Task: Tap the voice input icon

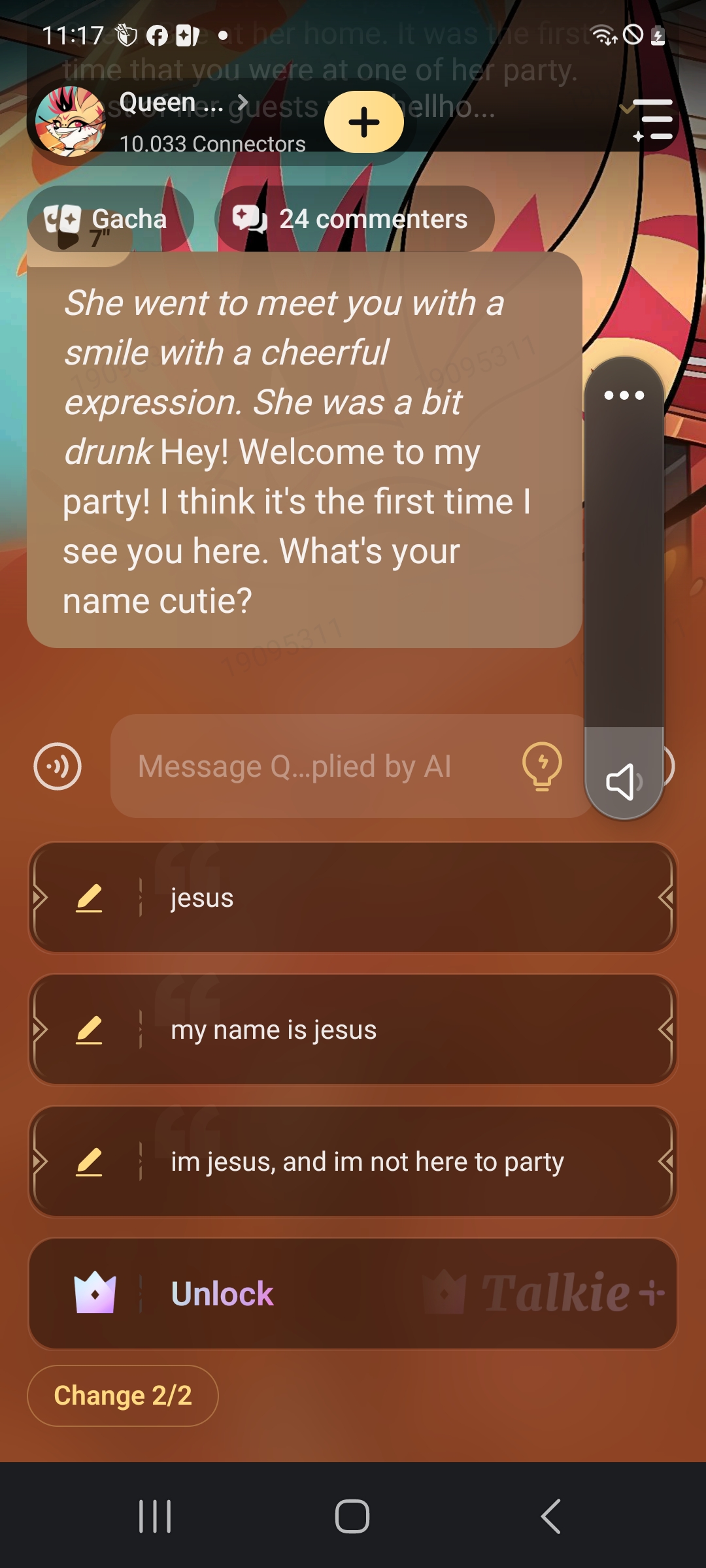Action: point(58,766)
